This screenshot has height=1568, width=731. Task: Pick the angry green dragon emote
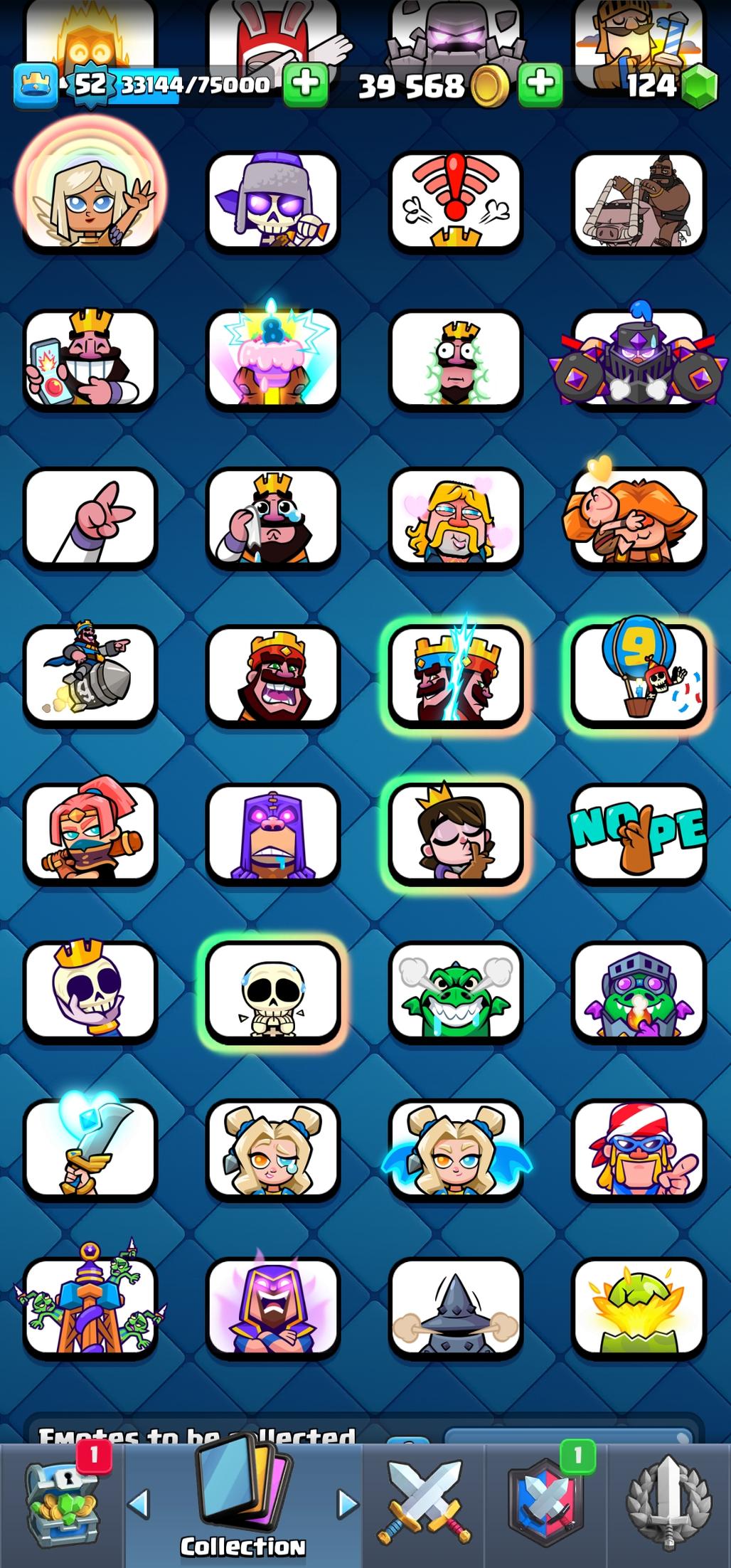[456, 992]
